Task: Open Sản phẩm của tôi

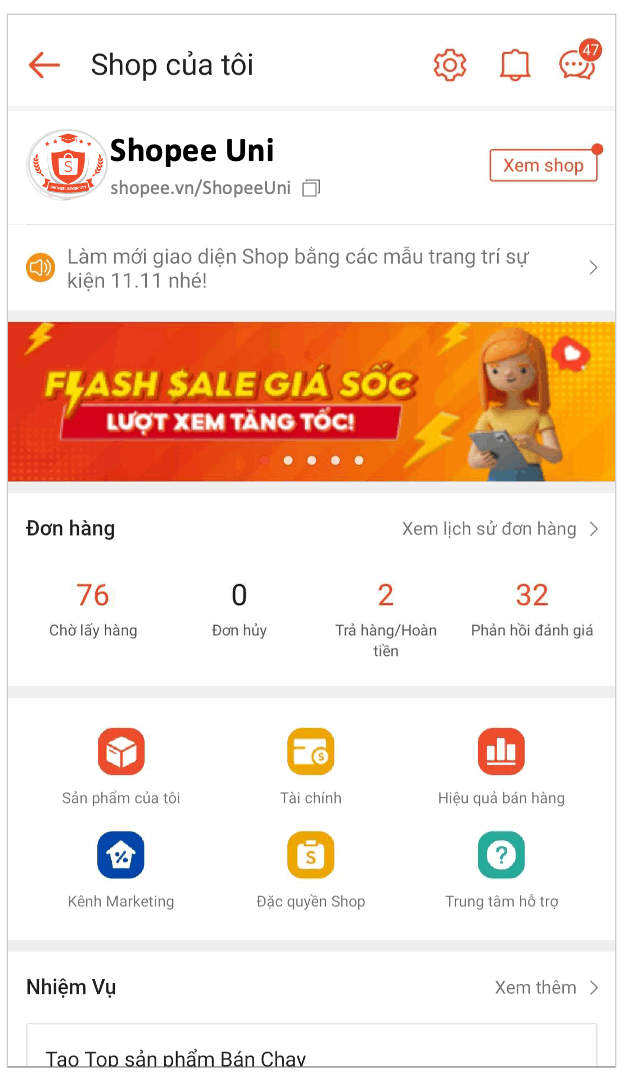Action: click(x=121, y=766)
